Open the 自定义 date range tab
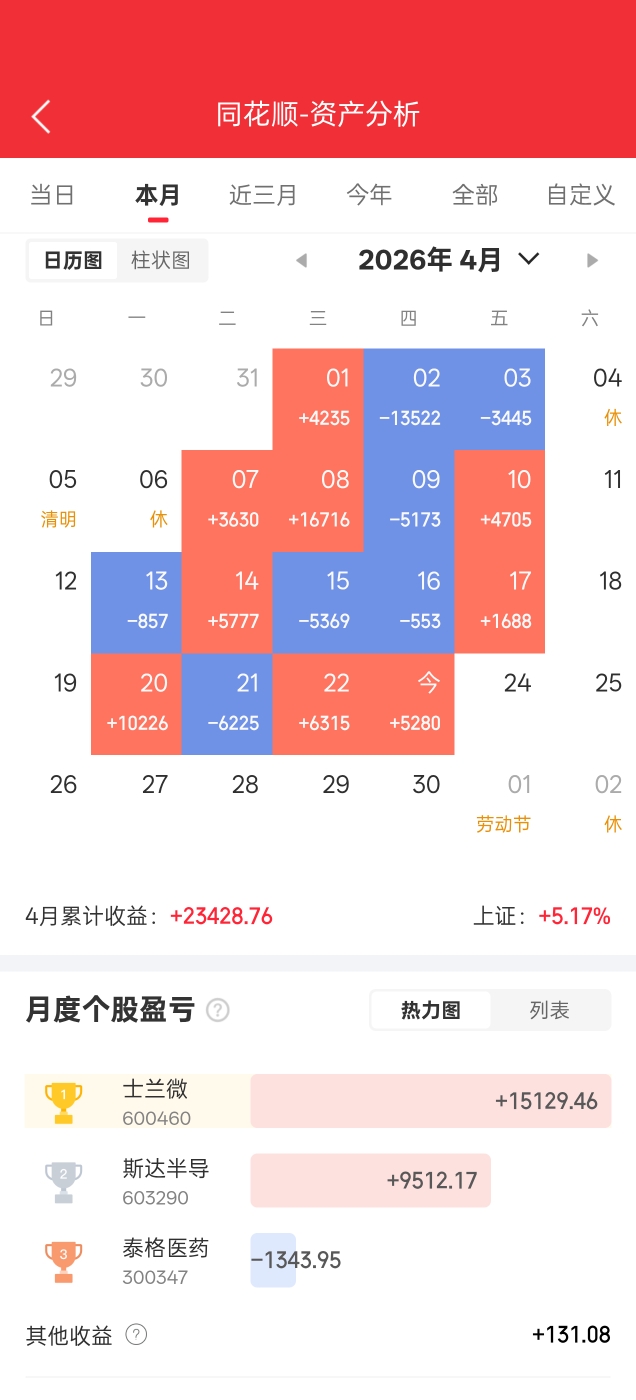The width and height of the screenshot is (636, 1400). click(581, 195)
